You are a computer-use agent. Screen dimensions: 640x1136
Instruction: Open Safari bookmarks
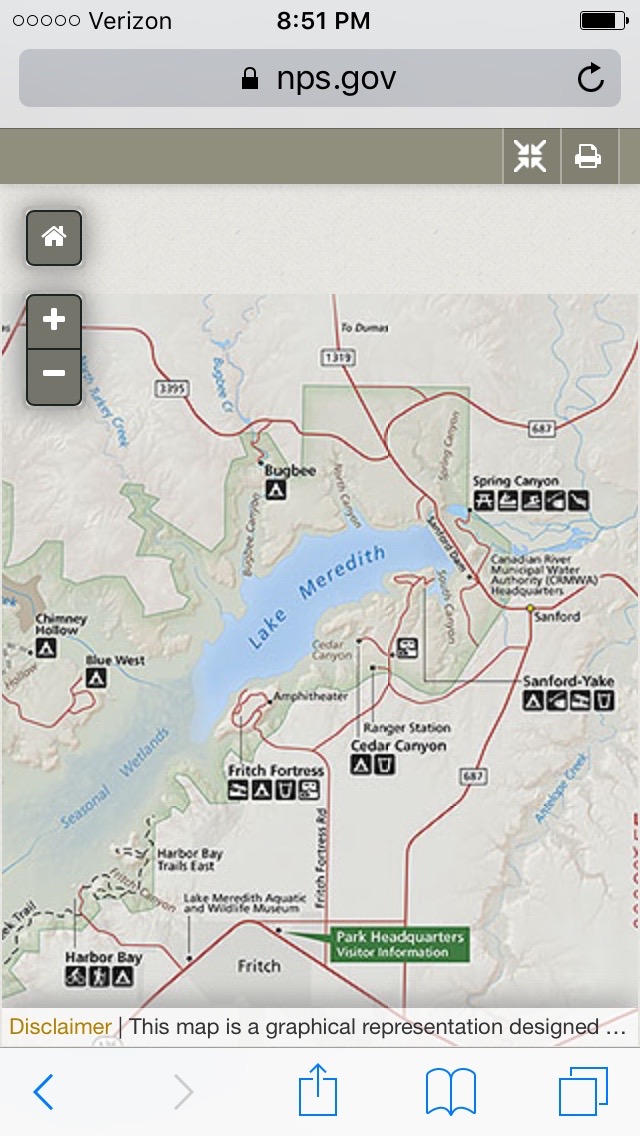[x=450, y=1092]
